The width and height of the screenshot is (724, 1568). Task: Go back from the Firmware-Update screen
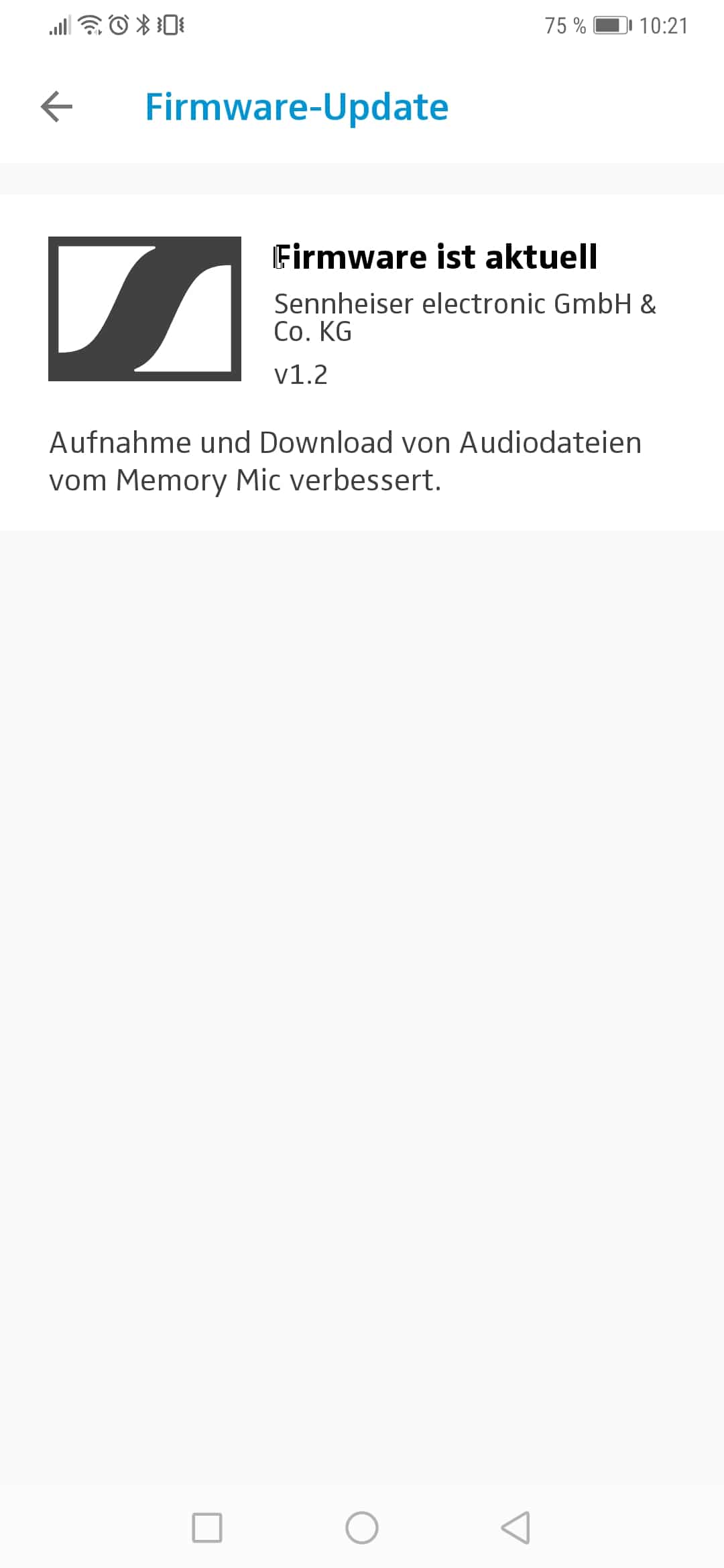(56, 107)
